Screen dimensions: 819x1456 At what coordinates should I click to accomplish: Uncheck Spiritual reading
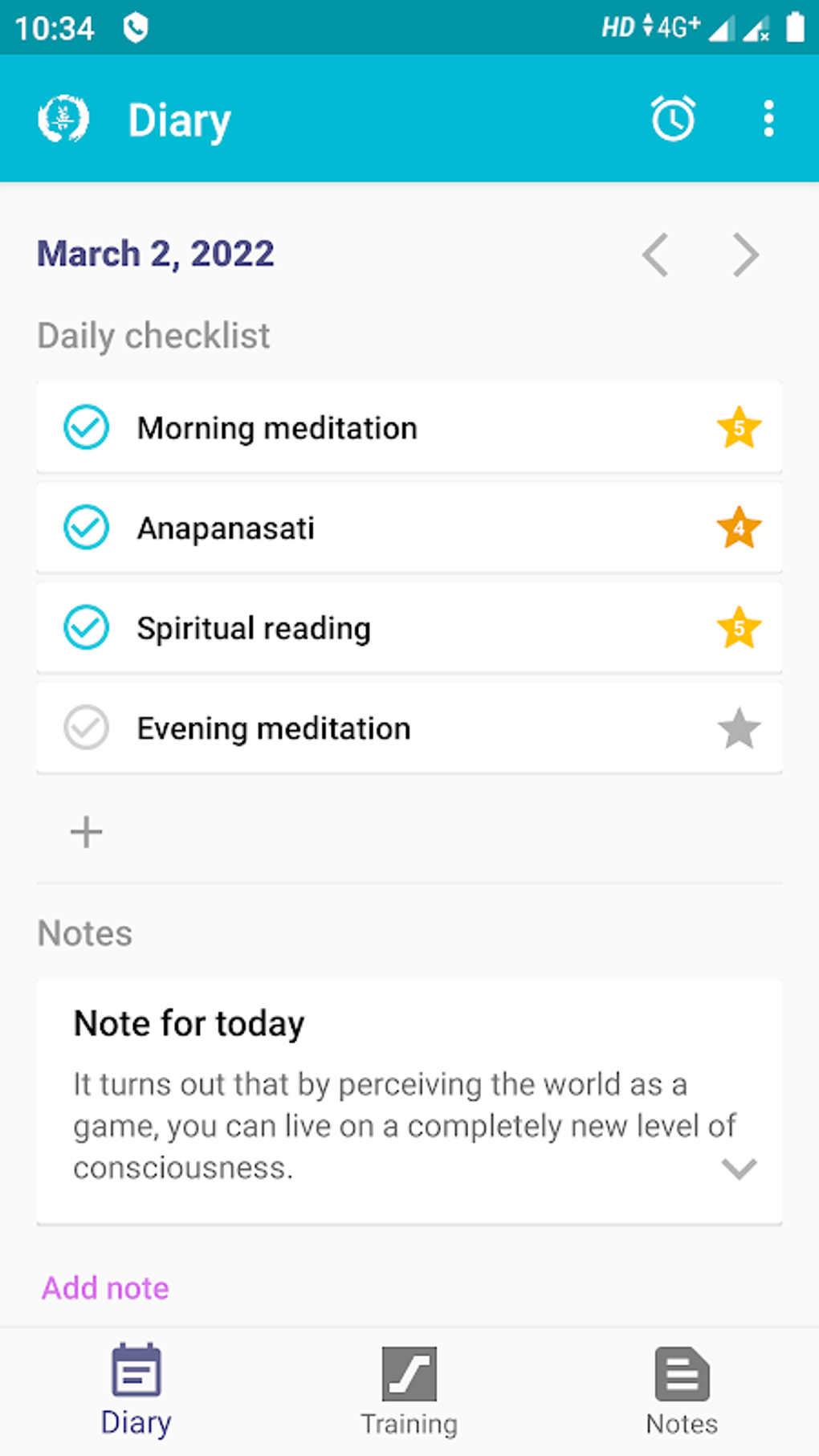coord(87,627)
